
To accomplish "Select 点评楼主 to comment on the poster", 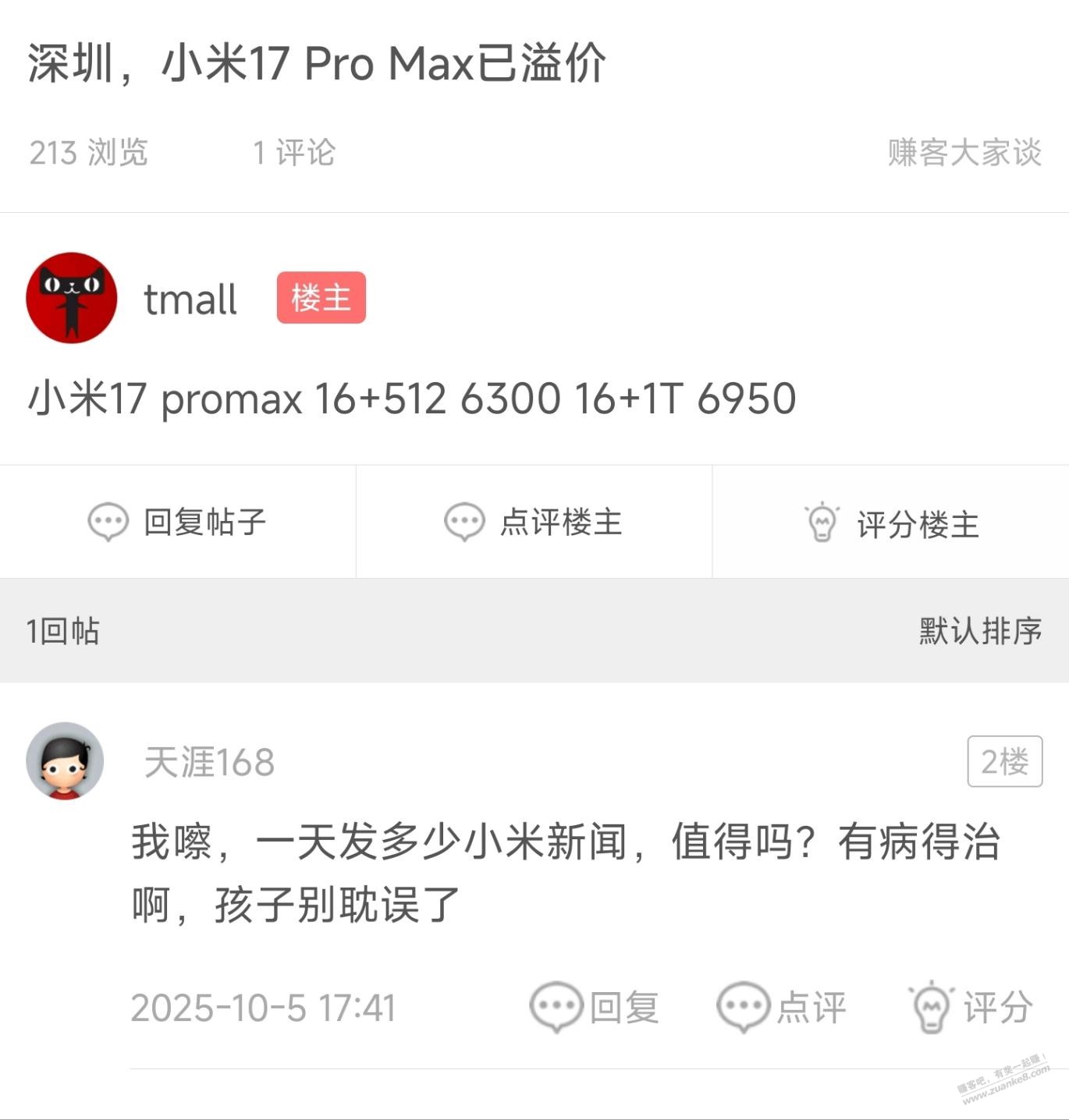I will pyautogui.click(x=534, y=522).
